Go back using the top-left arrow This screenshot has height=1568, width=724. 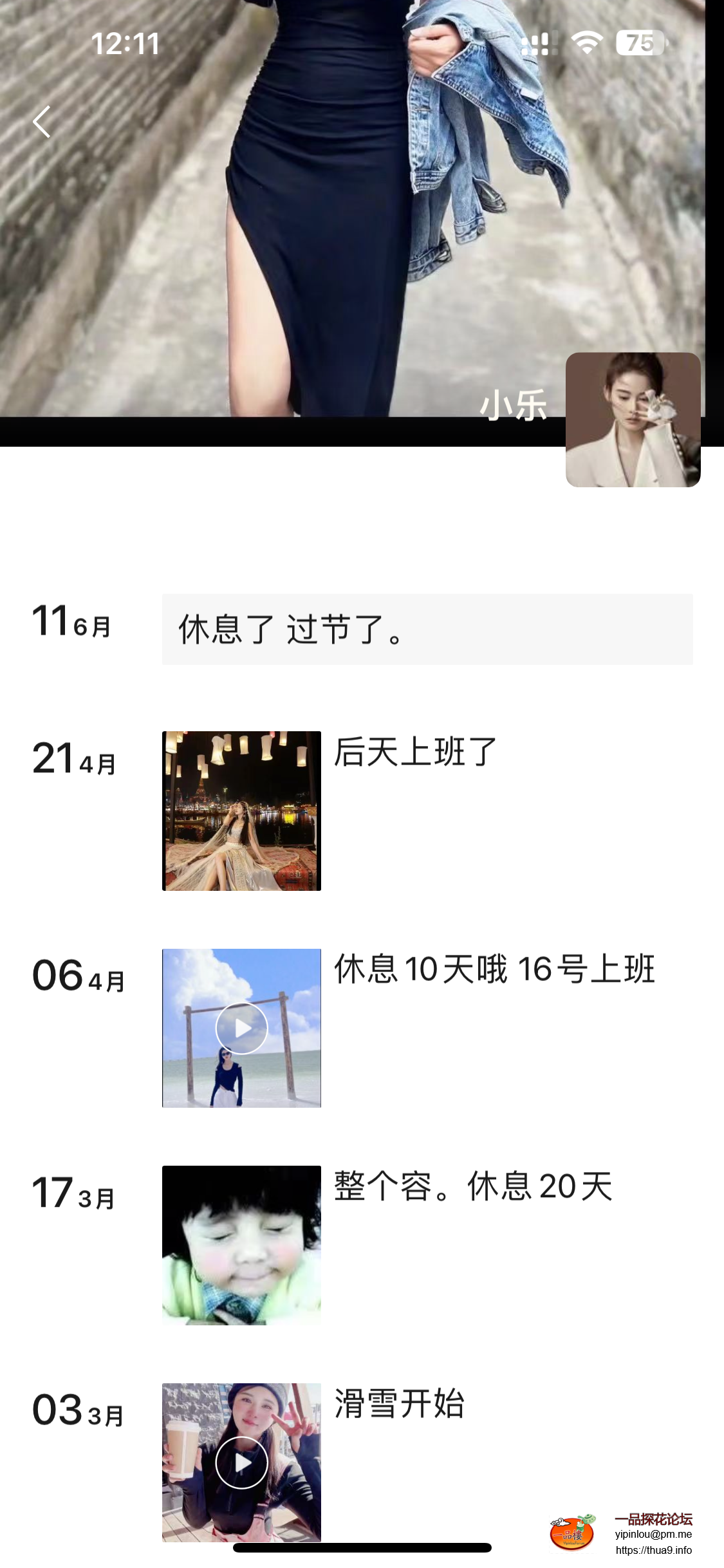(x=42, y=122)
